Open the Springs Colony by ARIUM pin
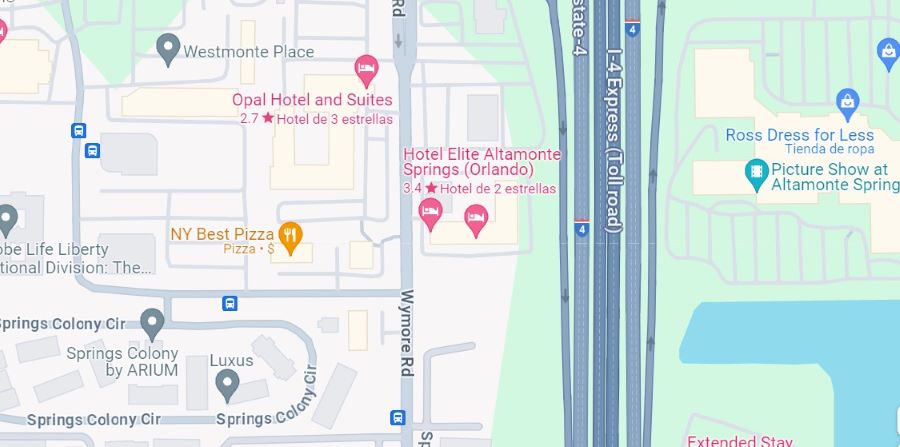 [151, 324]
